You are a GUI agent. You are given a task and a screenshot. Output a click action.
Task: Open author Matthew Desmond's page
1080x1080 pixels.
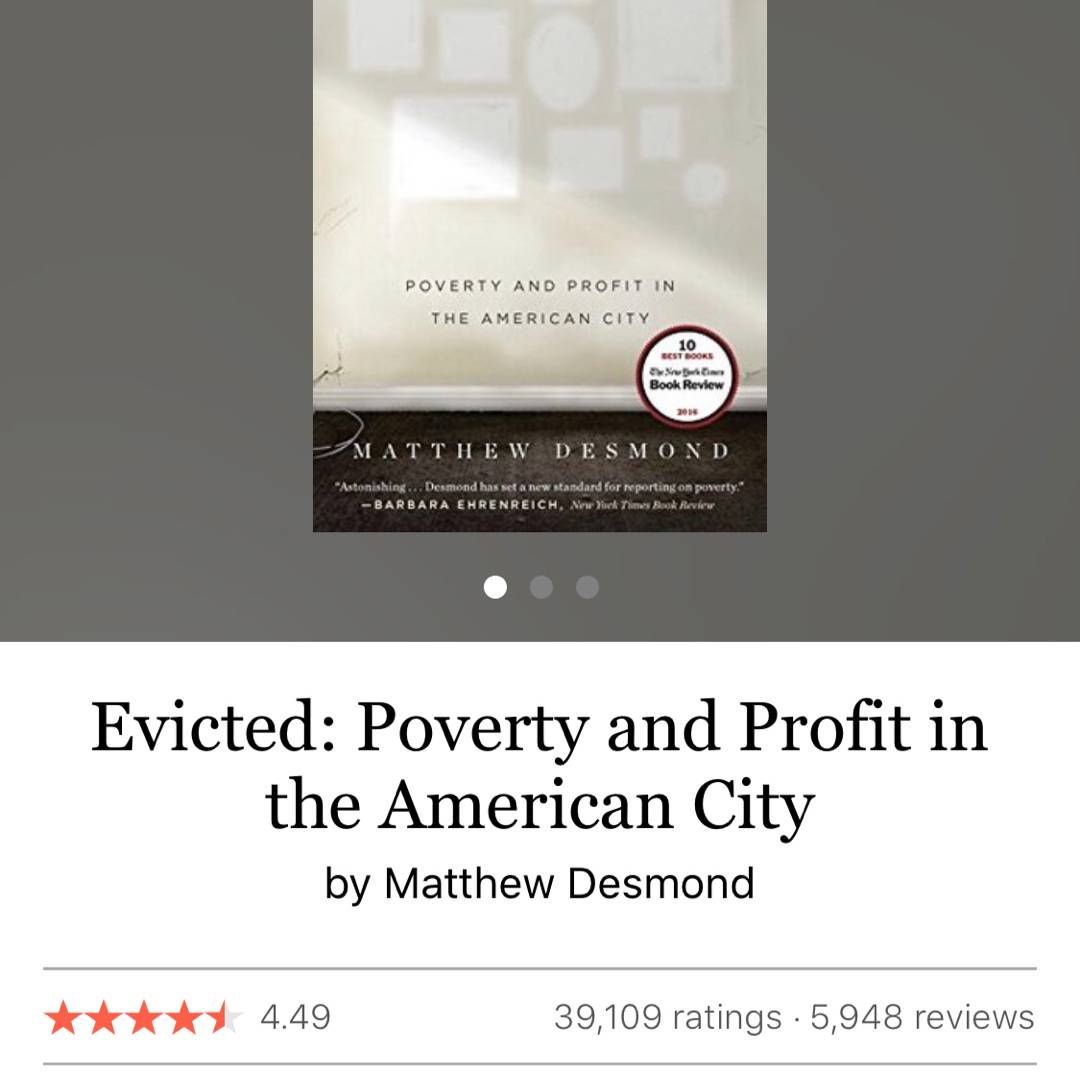point(569,884)
